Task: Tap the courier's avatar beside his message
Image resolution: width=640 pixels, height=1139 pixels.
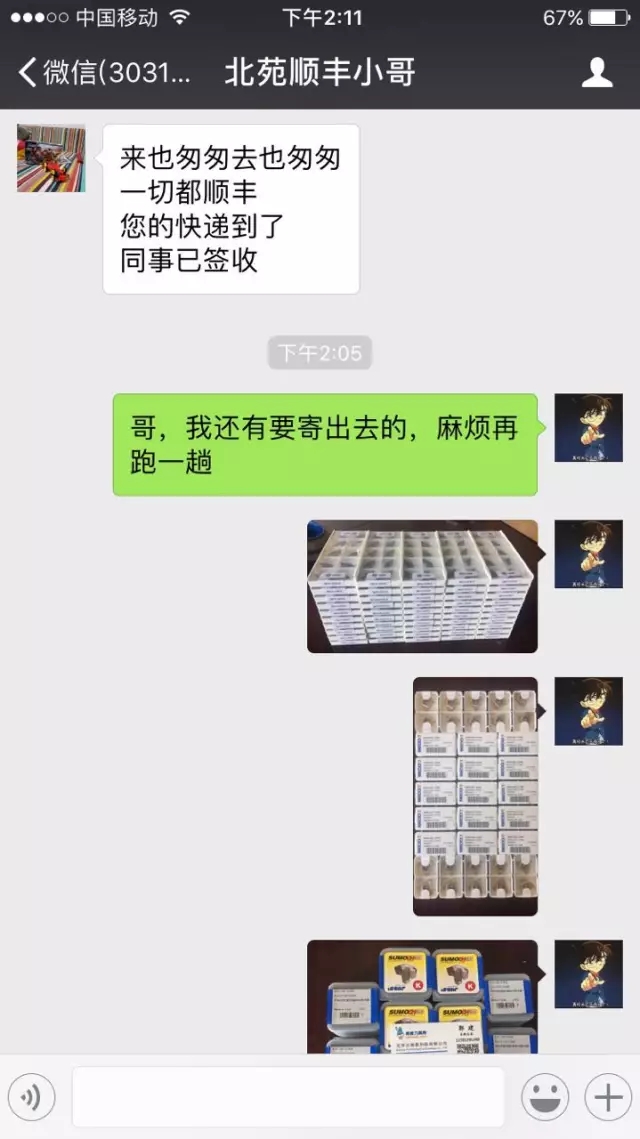Action: coord(51,158)
